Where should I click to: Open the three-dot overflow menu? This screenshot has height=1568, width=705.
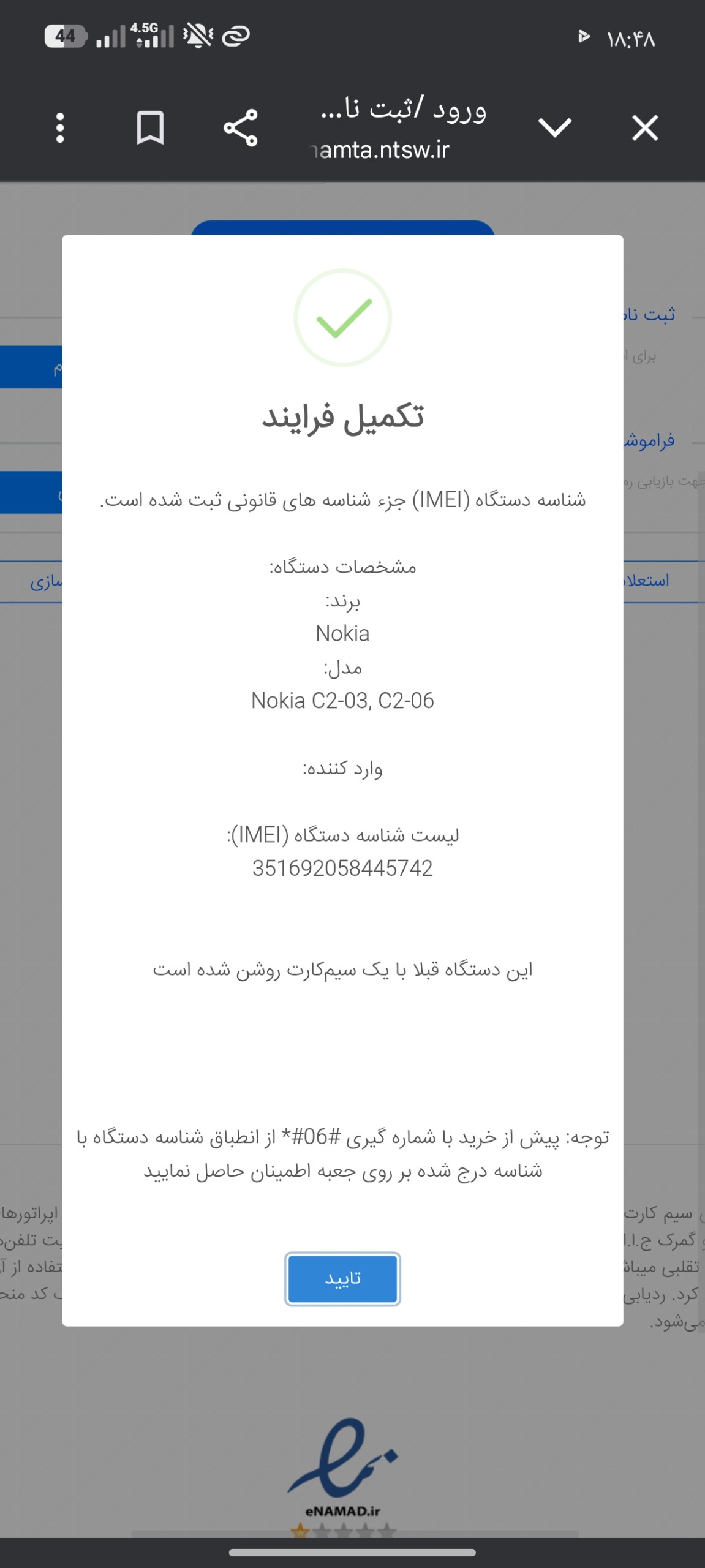(x=60, y=128)
